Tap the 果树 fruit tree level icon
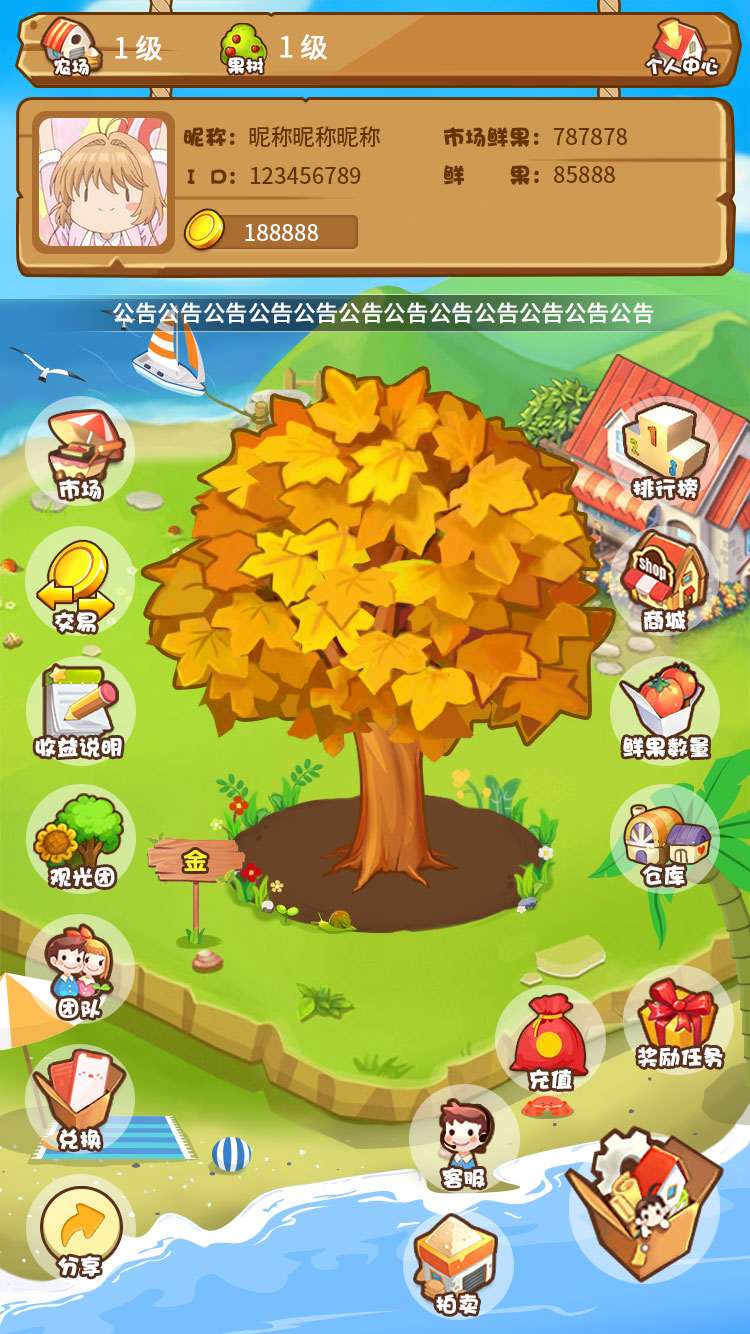 click(244, 48)
